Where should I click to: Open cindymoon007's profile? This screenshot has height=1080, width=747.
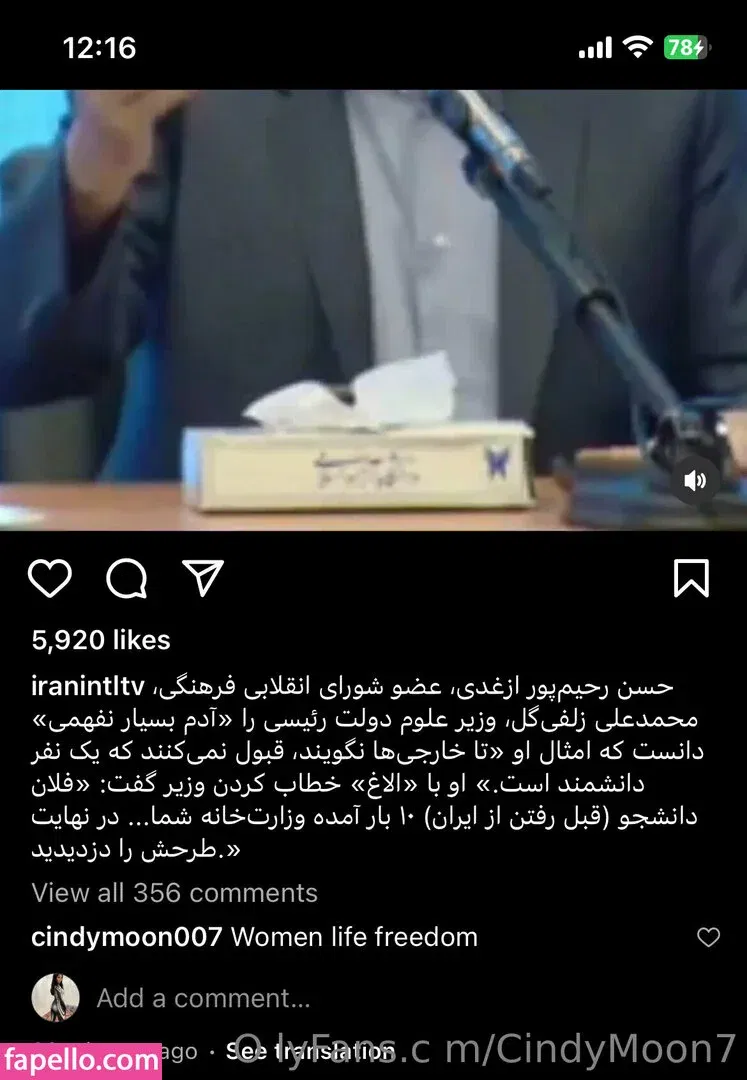click(x=127, y=937)
